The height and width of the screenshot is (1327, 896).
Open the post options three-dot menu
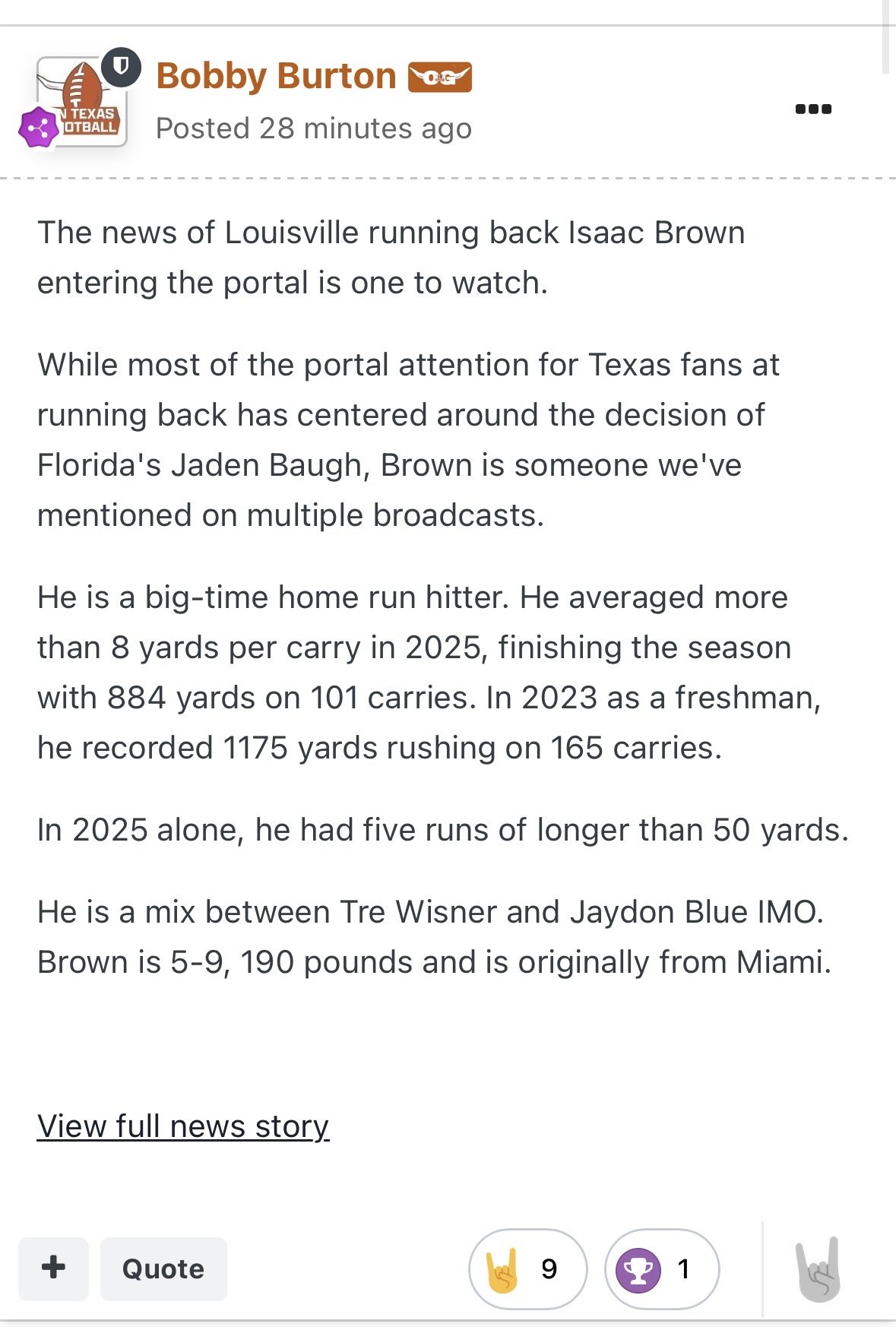pos(813,109)
